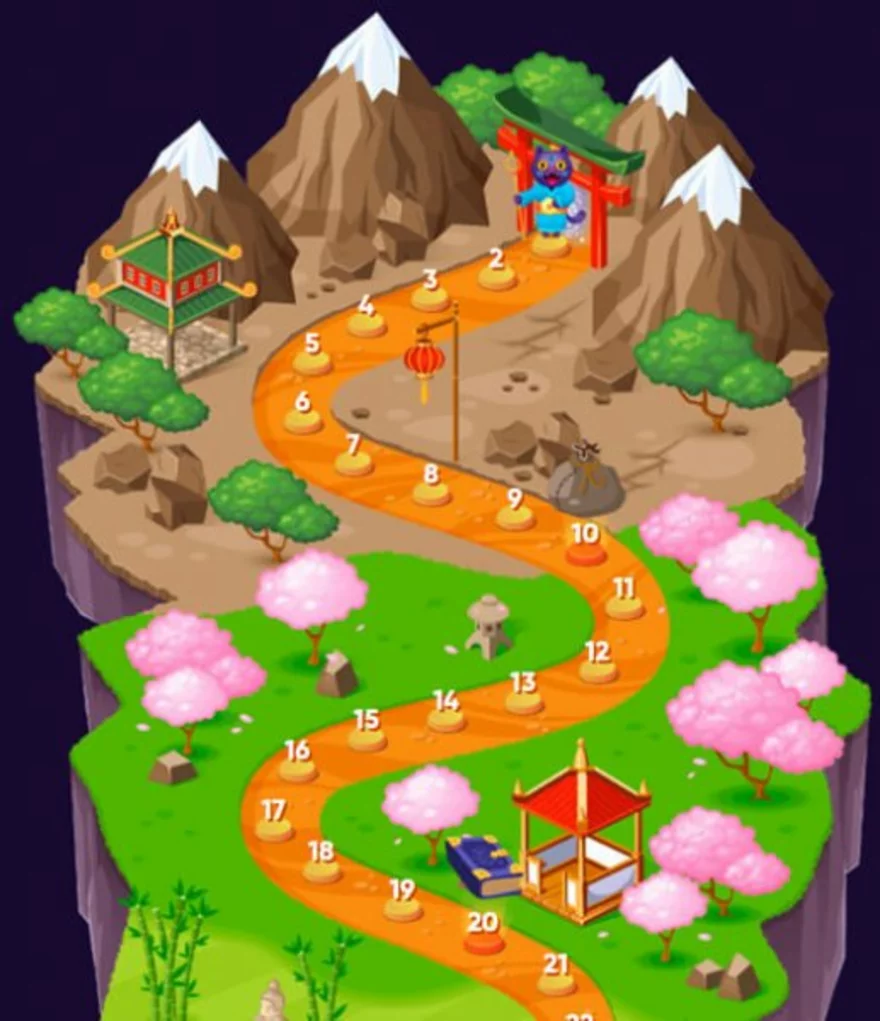Choose level 13 stepping stone

pos(523,696)
